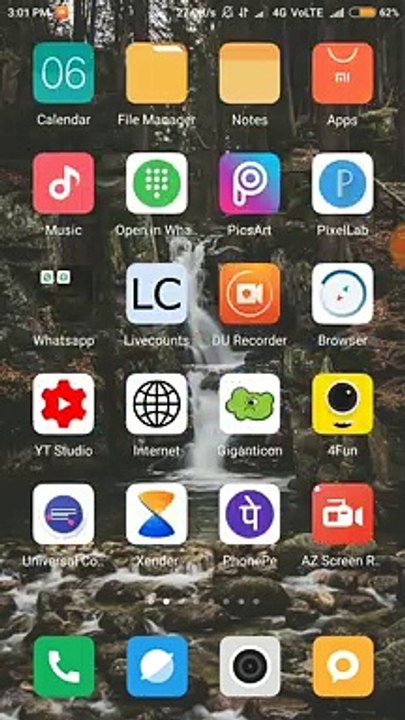This screenshot has width=405, height=720.
Task: Open PicsArt
Action: (250, 184)
